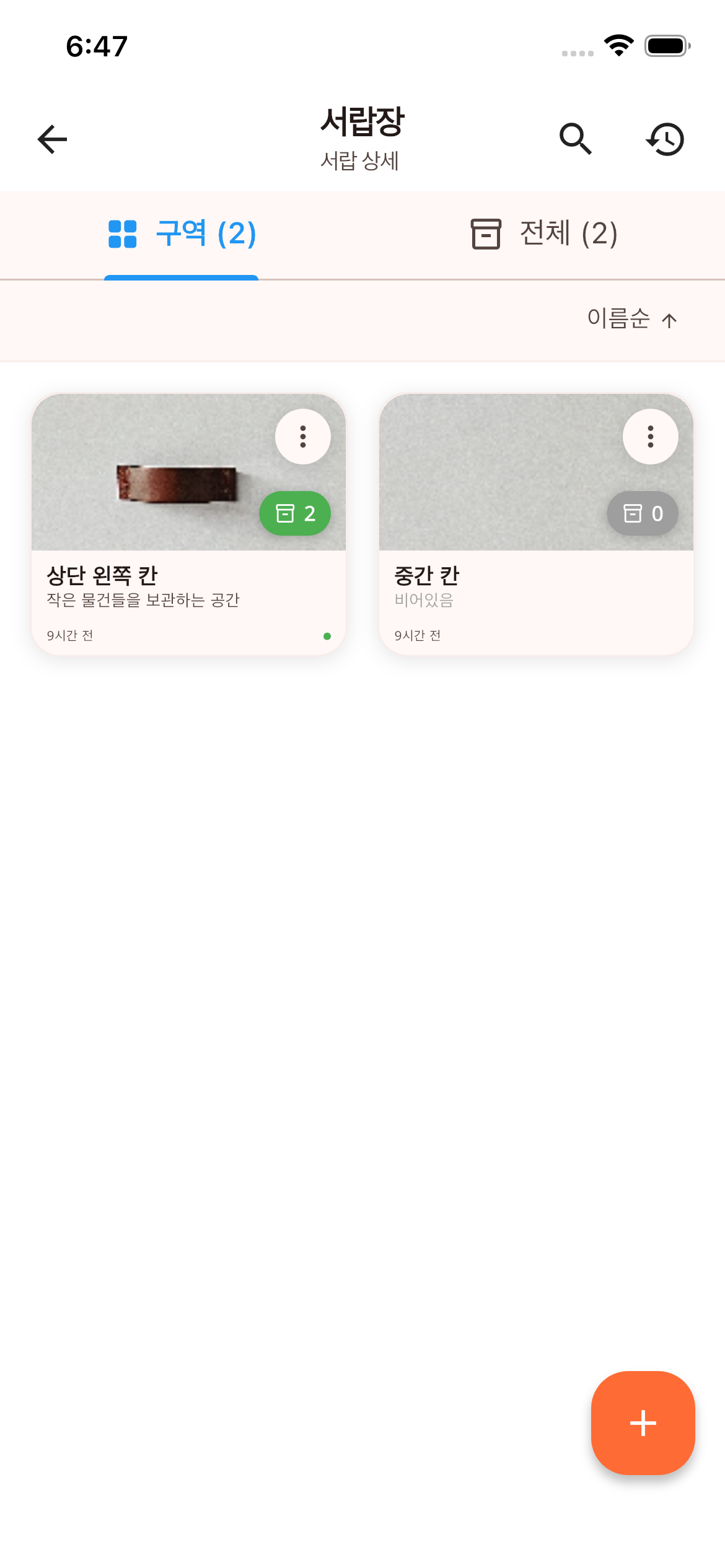725x1568 pixels.
Task: Add a new section with the plus button
Action: coord(643,1423)
